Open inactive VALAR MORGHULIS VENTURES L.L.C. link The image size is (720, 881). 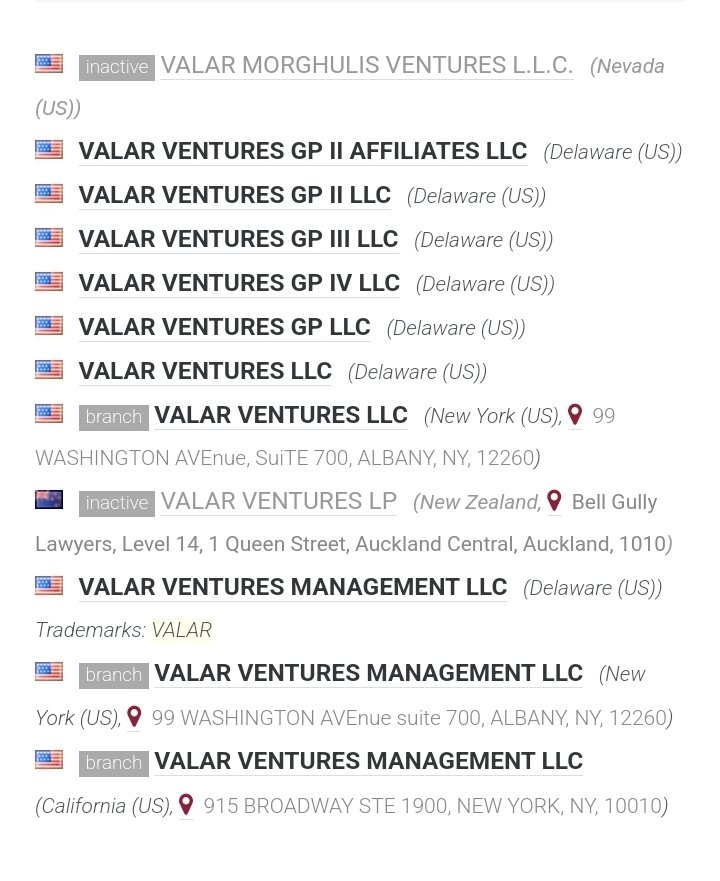click(366, 66)
